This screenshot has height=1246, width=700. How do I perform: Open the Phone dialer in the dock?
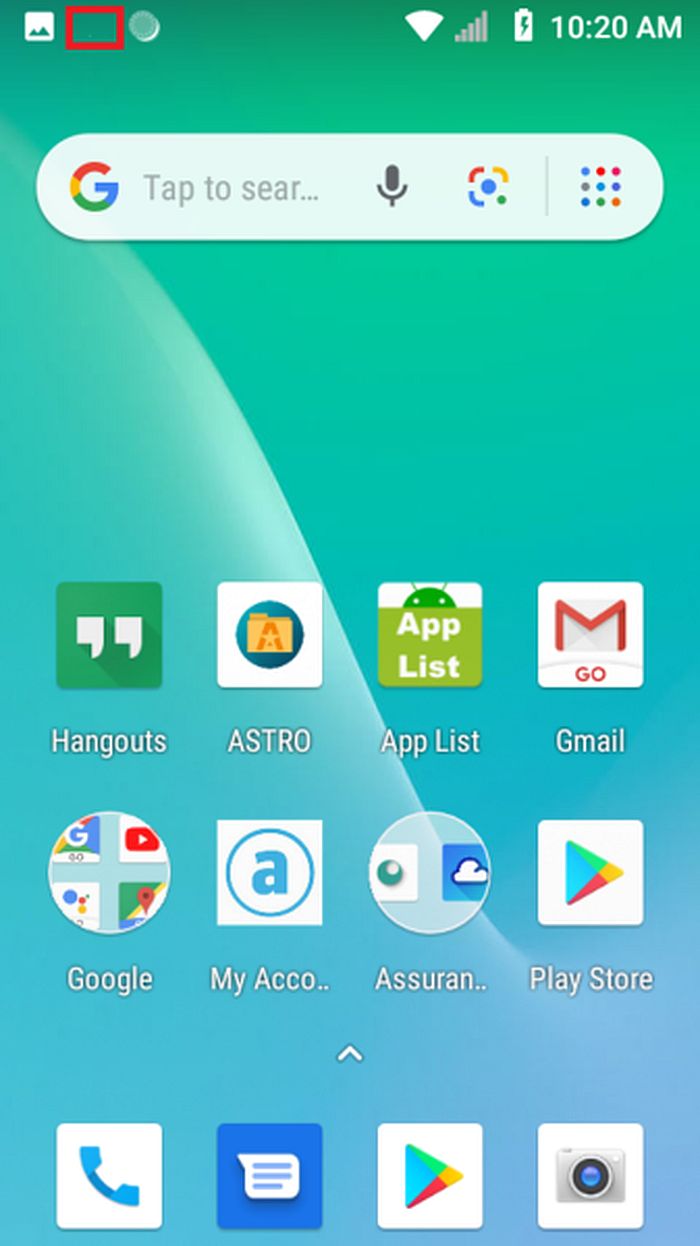pos(109,1176)
